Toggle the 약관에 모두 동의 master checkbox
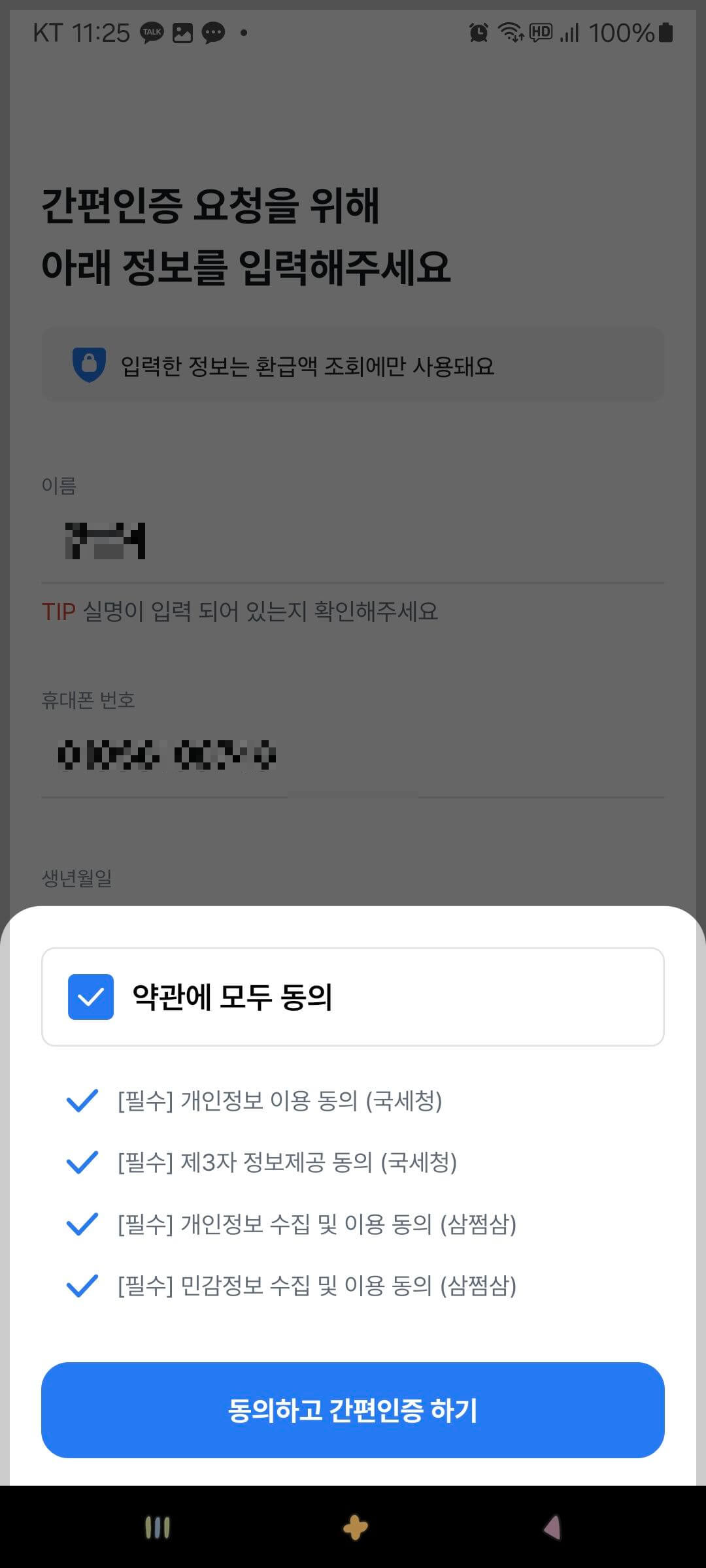This screenshot has height=1568, width=706. 91,996
